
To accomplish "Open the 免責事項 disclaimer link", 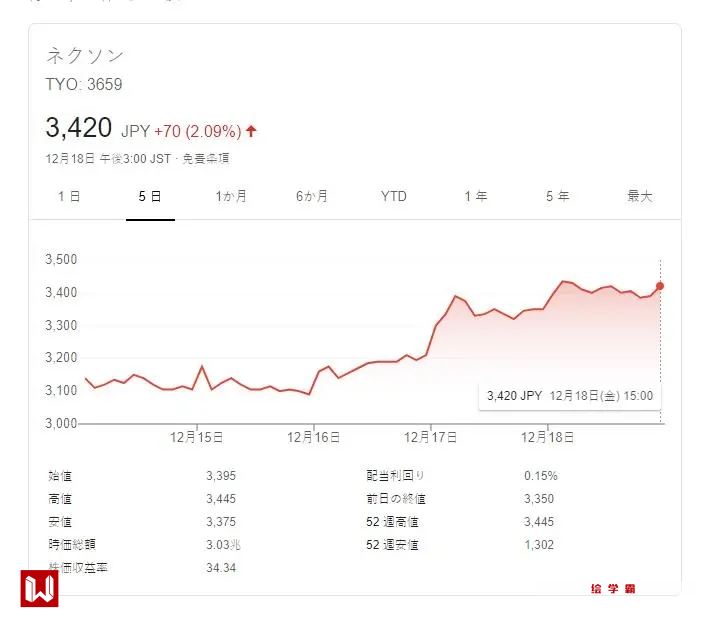I will click(x=206, y=158).
